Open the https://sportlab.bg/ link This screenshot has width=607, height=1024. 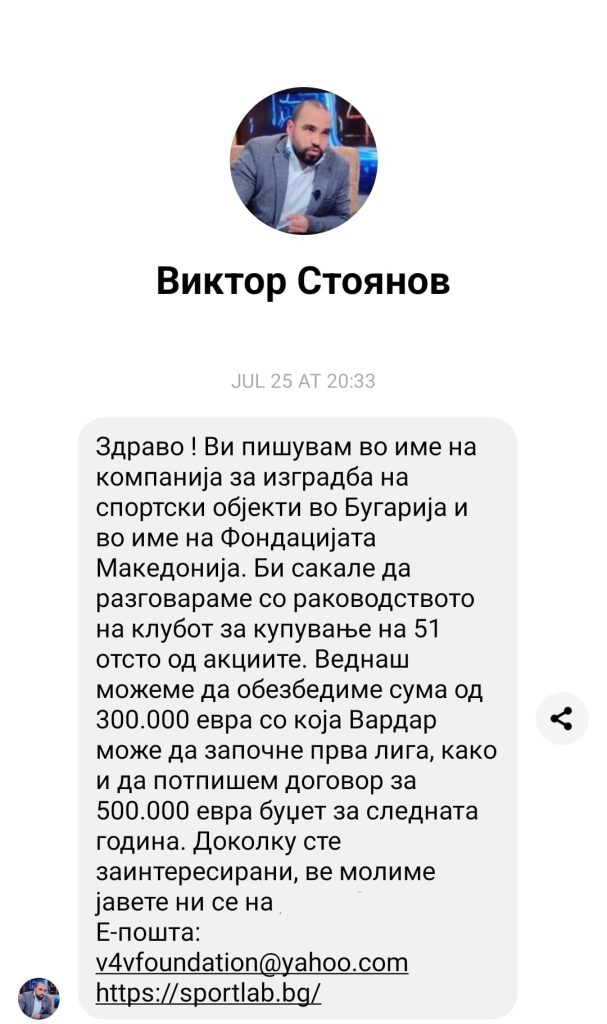[208, 993]
